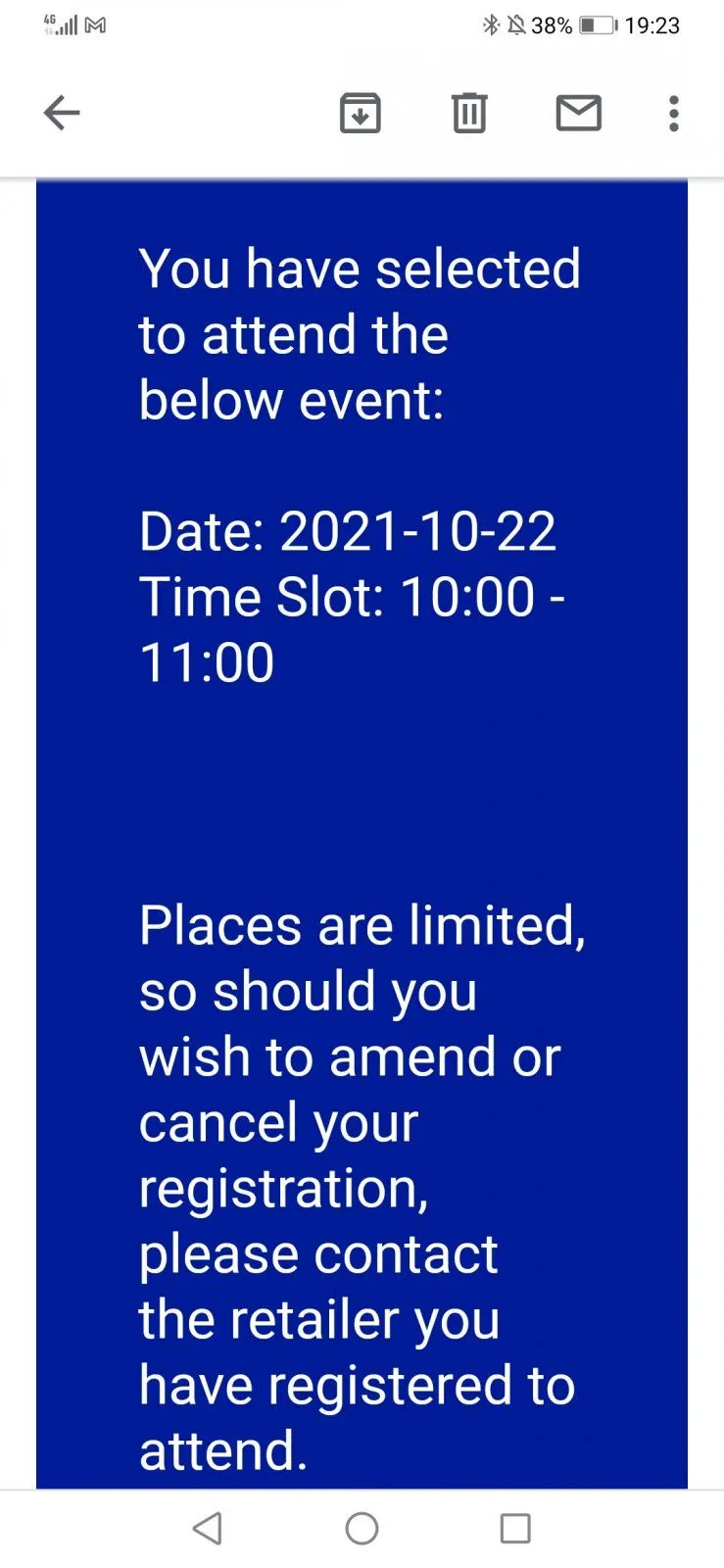Go back to the inbox
This screenshot has width=724, height=1568.
(x=61, y=113)
